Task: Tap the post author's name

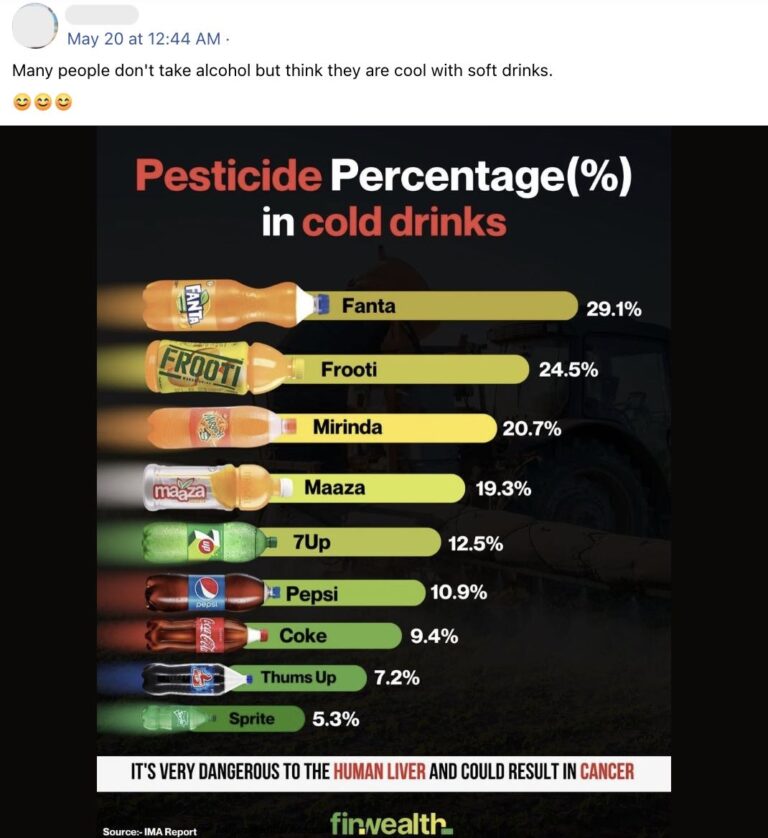Action: 102,15
